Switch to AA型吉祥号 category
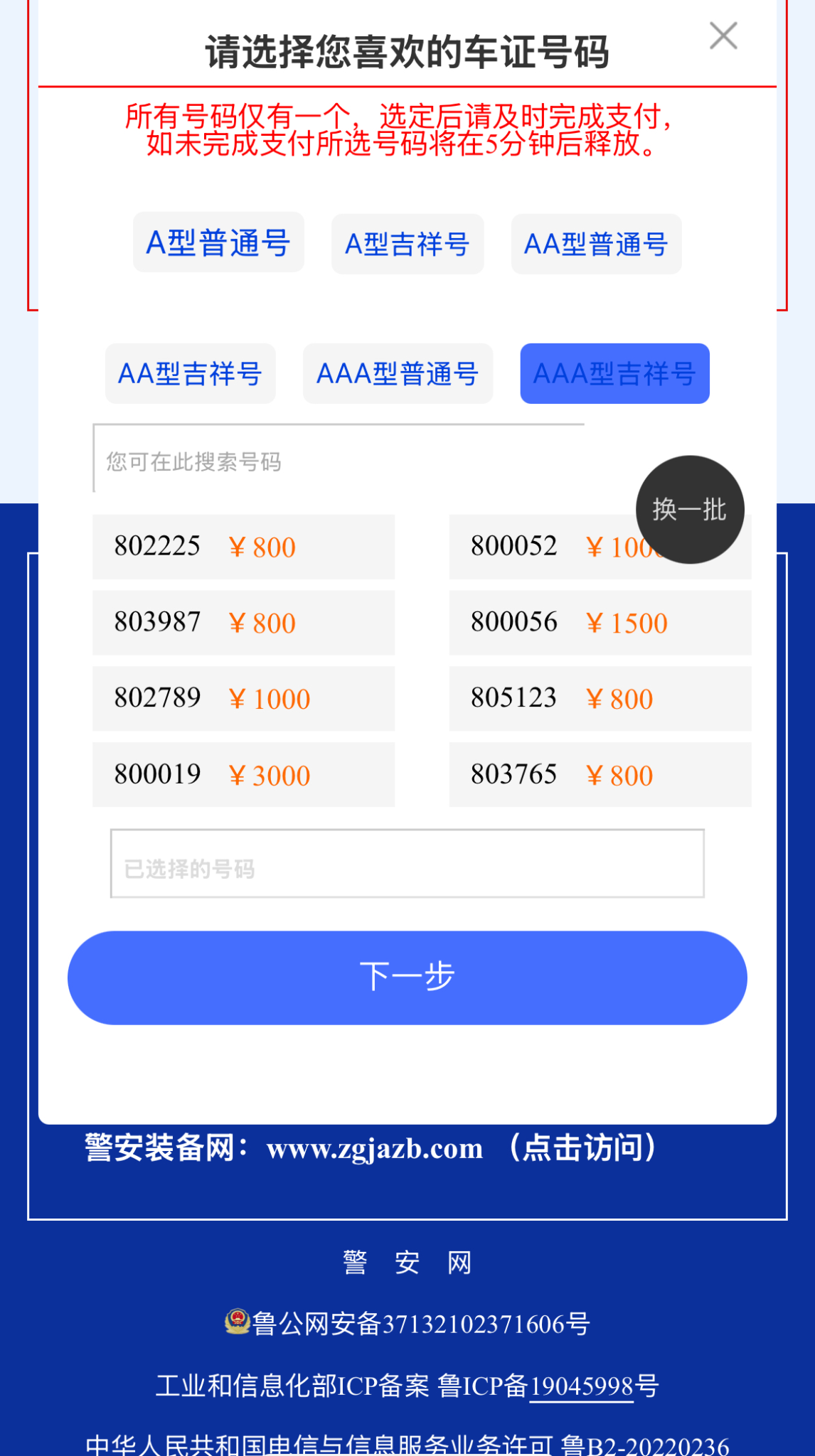Screen dimensions: 815x1456 (x=190, y=374)
